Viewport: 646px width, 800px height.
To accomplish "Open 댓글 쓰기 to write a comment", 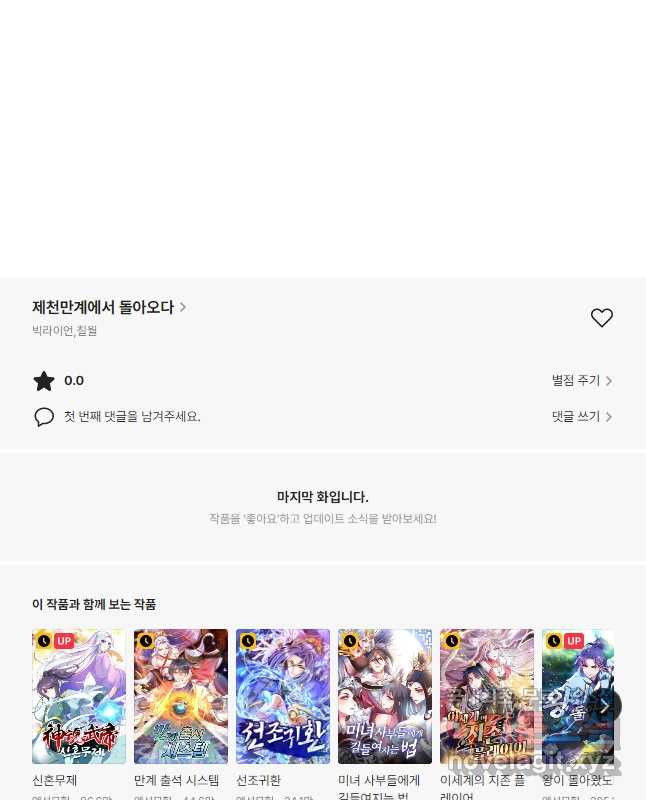I will coord(582,417).
